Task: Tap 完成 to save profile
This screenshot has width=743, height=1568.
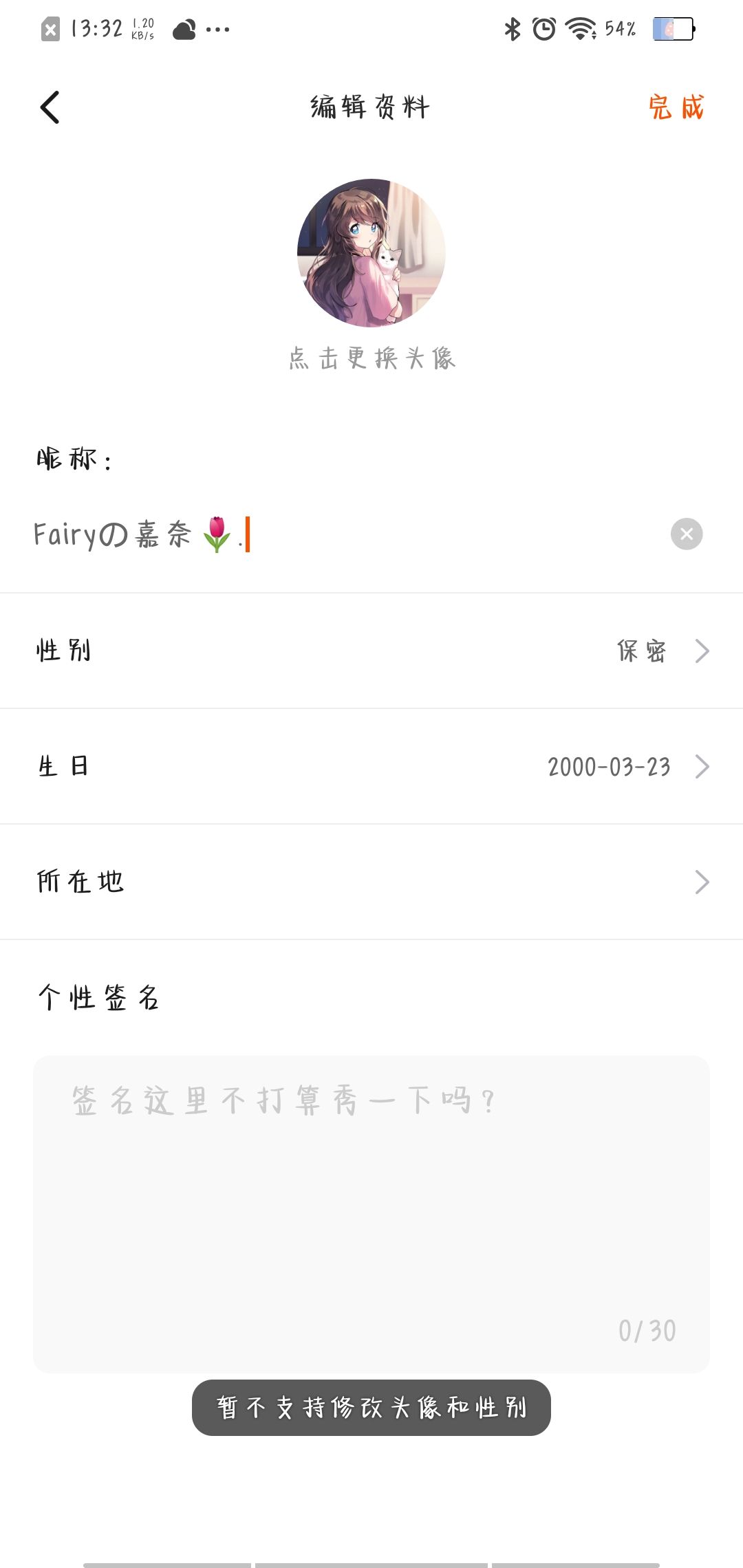Action: click(676, 107)
